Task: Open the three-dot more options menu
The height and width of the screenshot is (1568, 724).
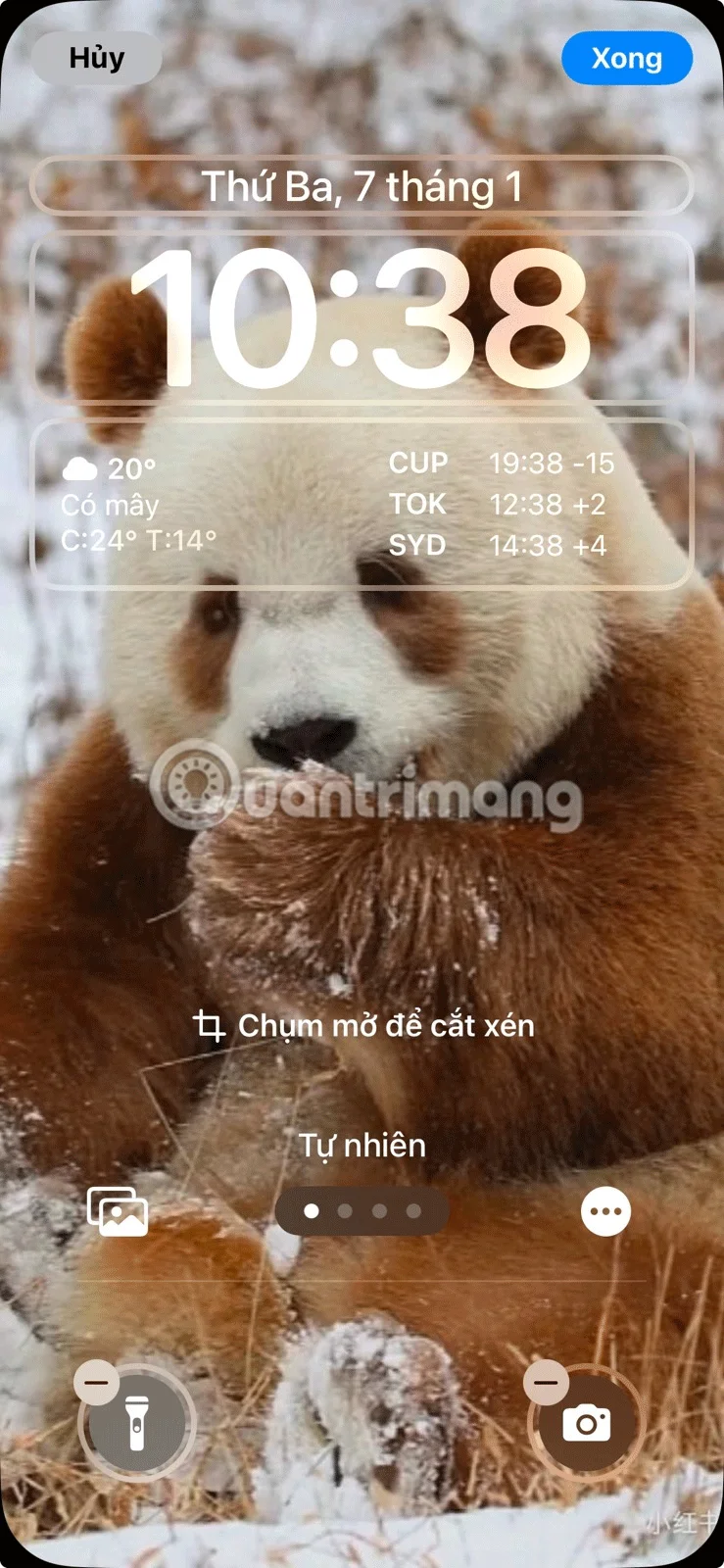Action: point(605,1212)
